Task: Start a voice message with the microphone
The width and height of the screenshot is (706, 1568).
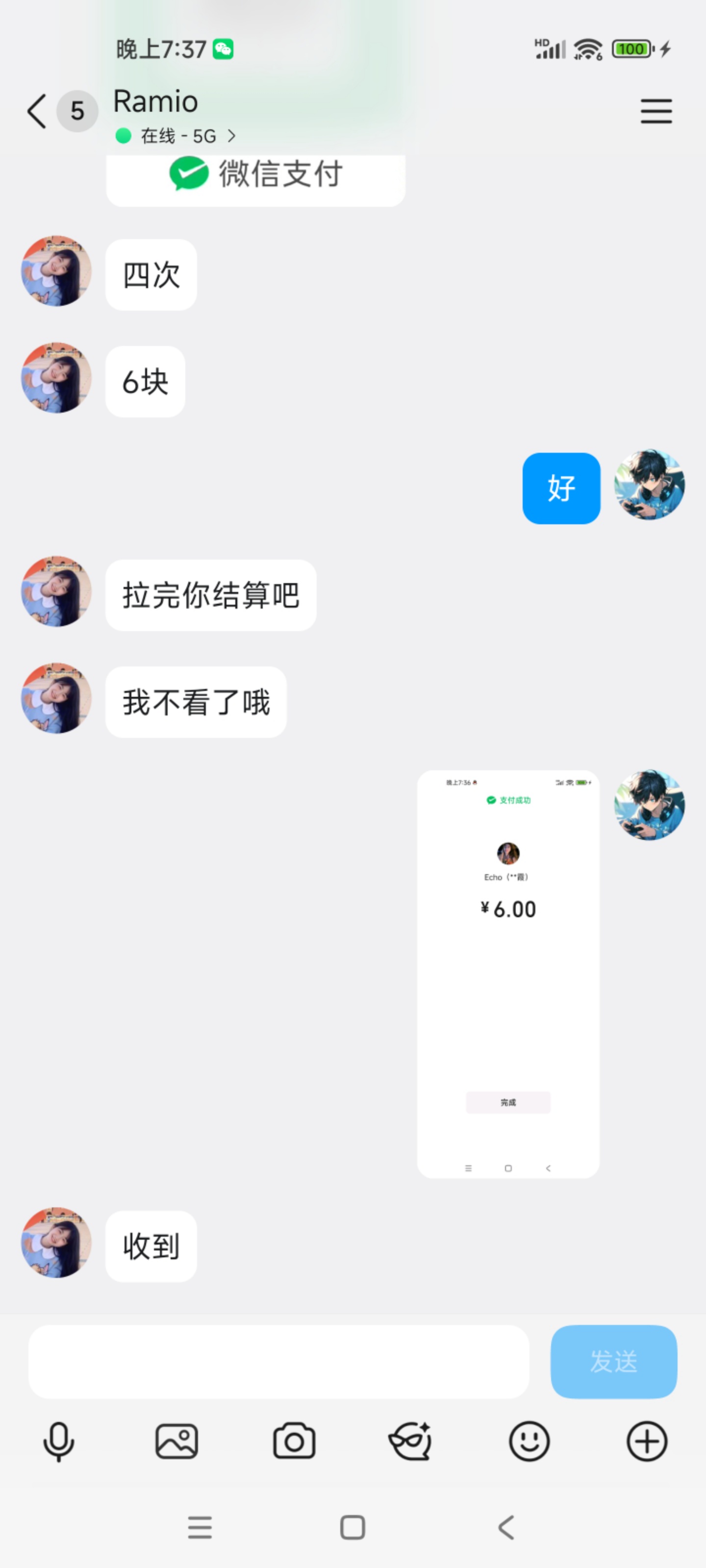Action: click(x=58, y=1441)
